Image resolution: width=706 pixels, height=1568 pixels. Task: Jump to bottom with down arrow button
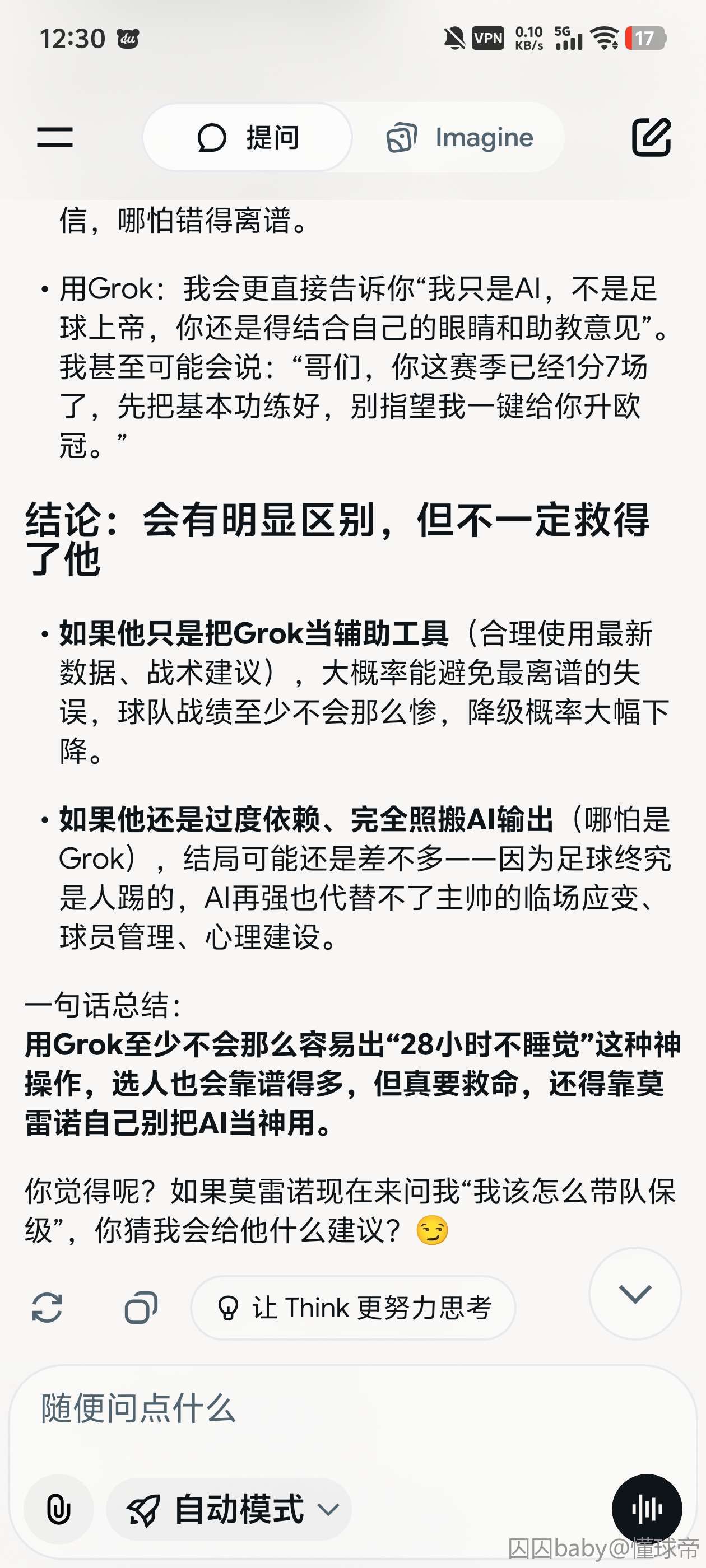635,1294
